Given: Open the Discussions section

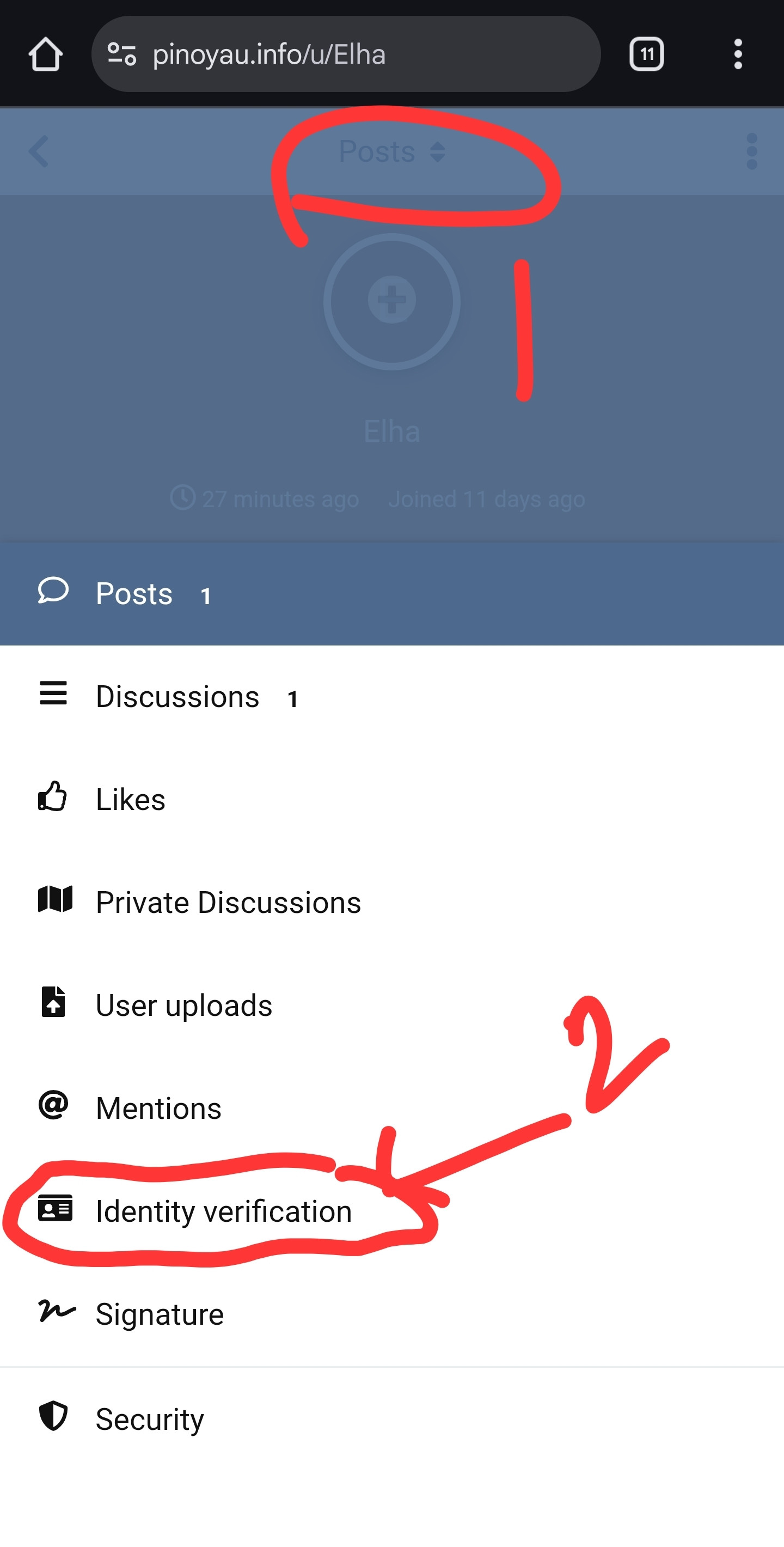Looking at the screenshot, I should [x=177, y=697].
